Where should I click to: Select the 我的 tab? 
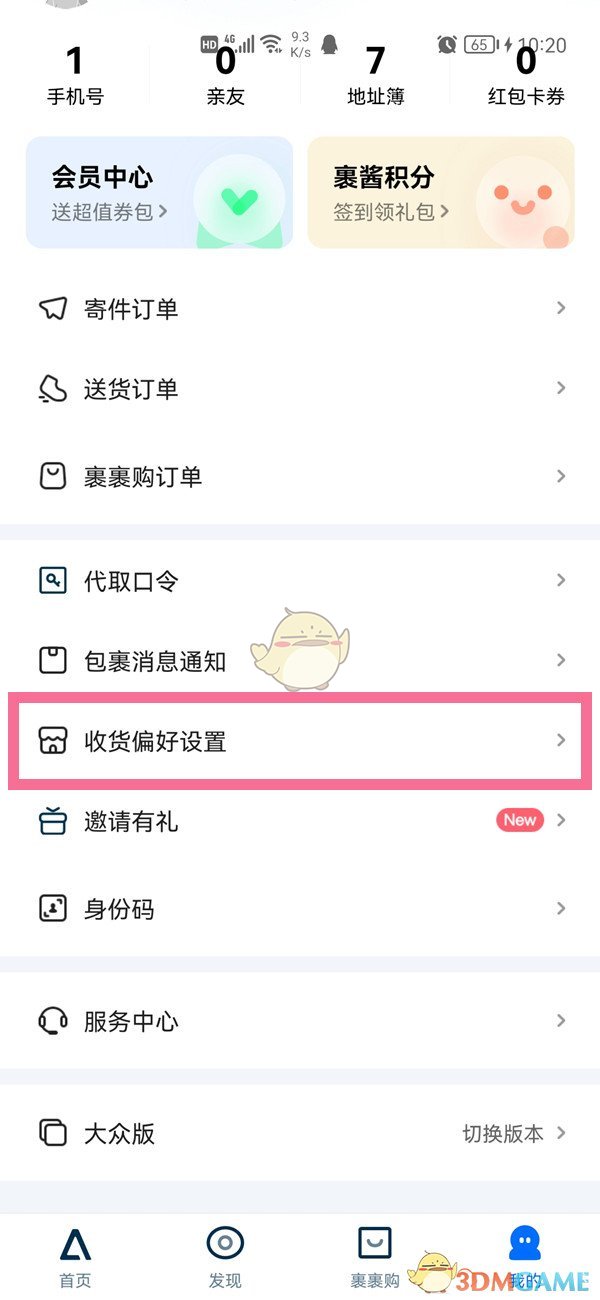[x=525, y=1256]
